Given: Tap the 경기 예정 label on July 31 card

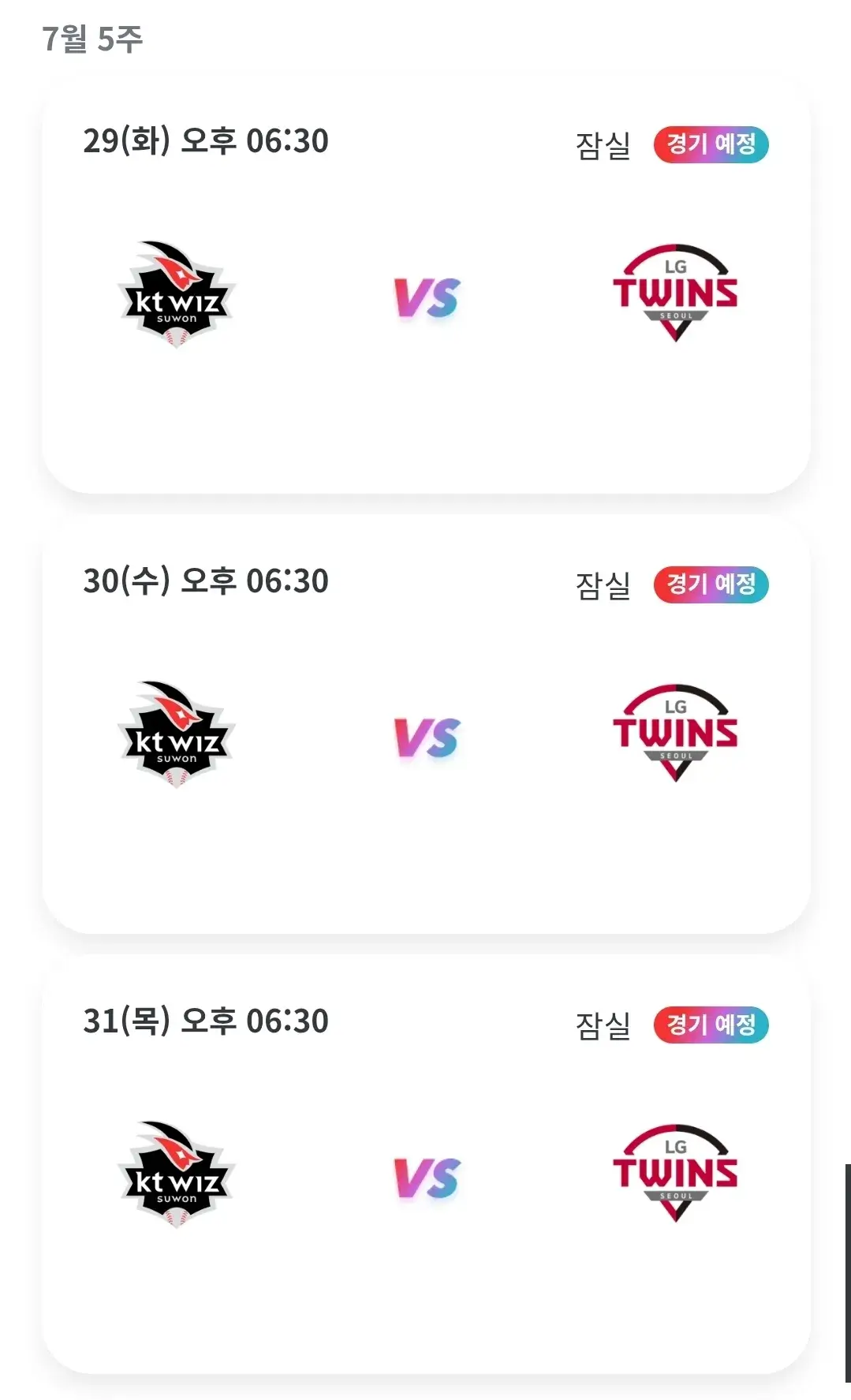Looking at the screenshot, I should 710,1025.
